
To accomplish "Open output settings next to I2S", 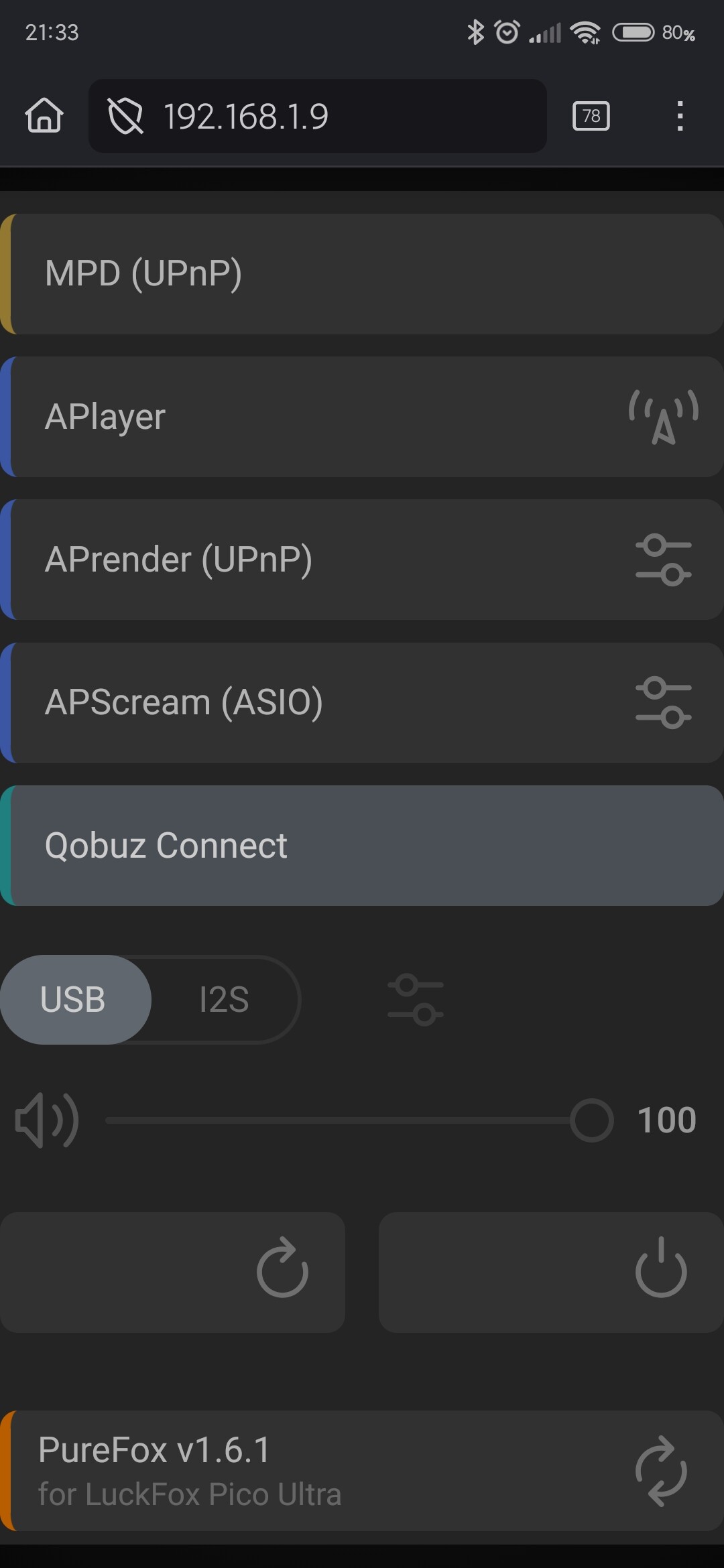I will 416,1000.
